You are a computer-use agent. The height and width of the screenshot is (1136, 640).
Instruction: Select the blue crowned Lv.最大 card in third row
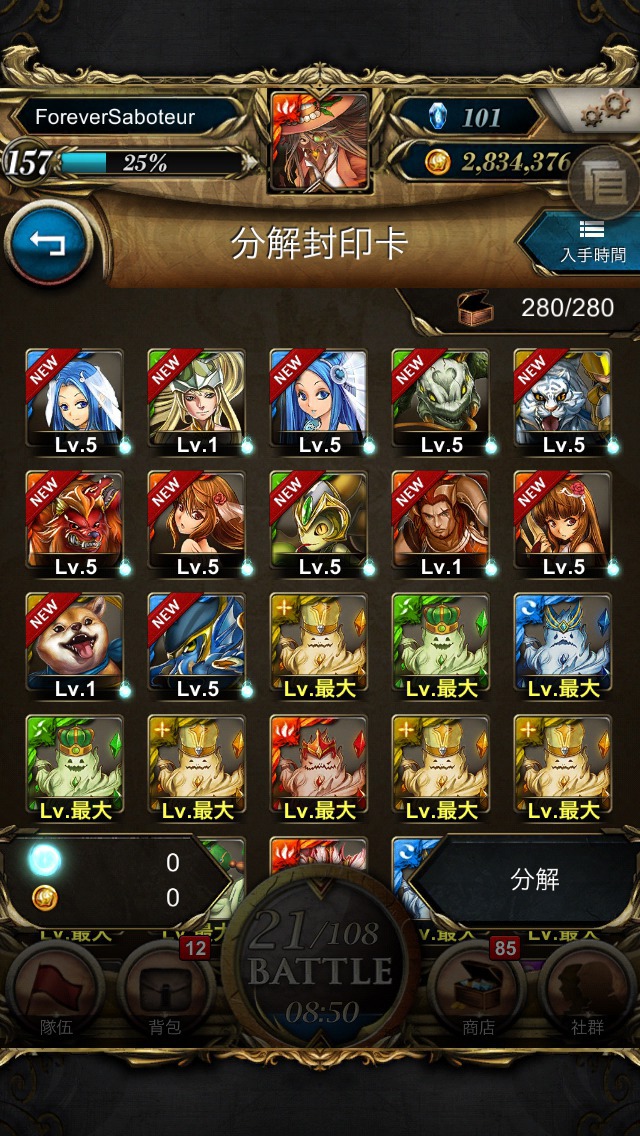click(x=562, y=646)
